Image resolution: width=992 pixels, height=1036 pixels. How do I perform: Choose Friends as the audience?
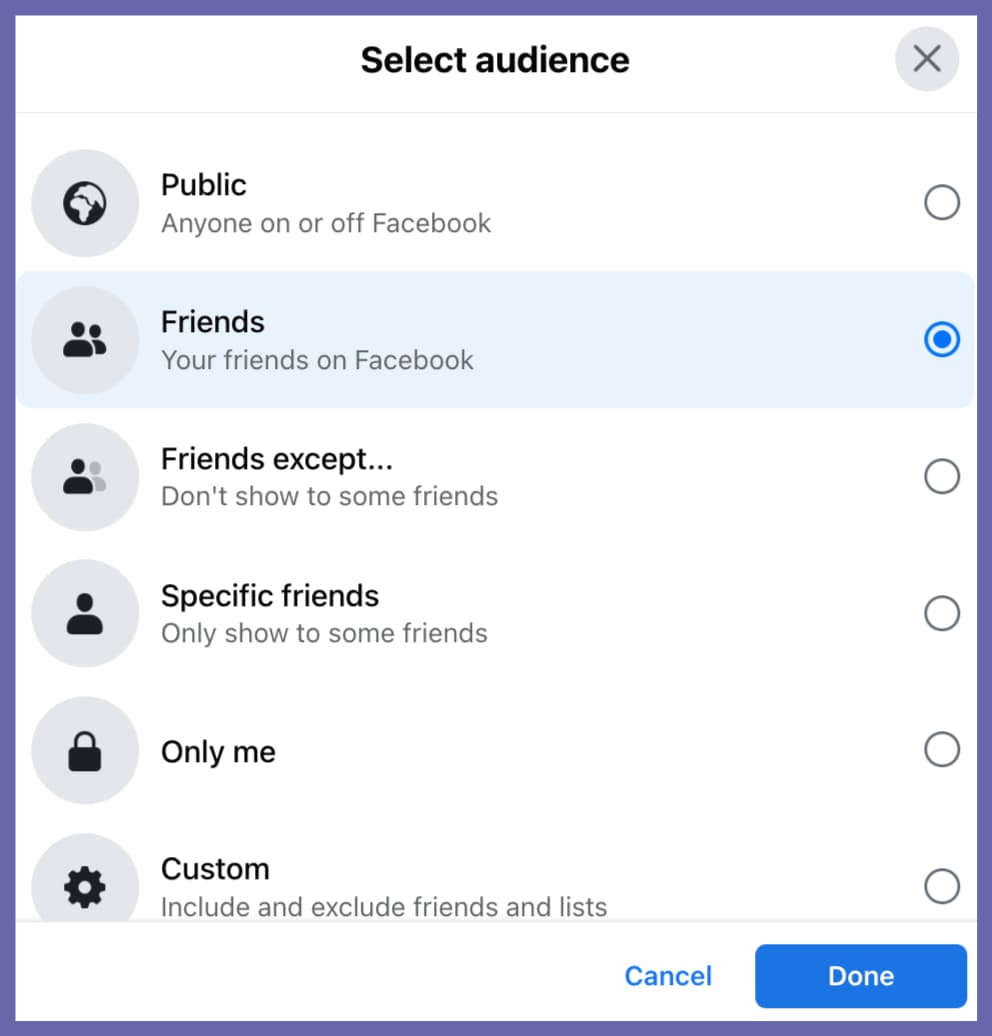pos(941,340)
